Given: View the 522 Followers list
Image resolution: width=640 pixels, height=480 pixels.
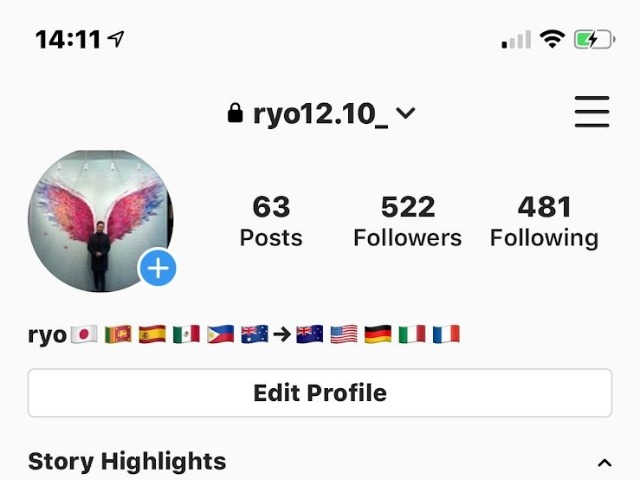Looking at the screenshot, I should [407, 221].
